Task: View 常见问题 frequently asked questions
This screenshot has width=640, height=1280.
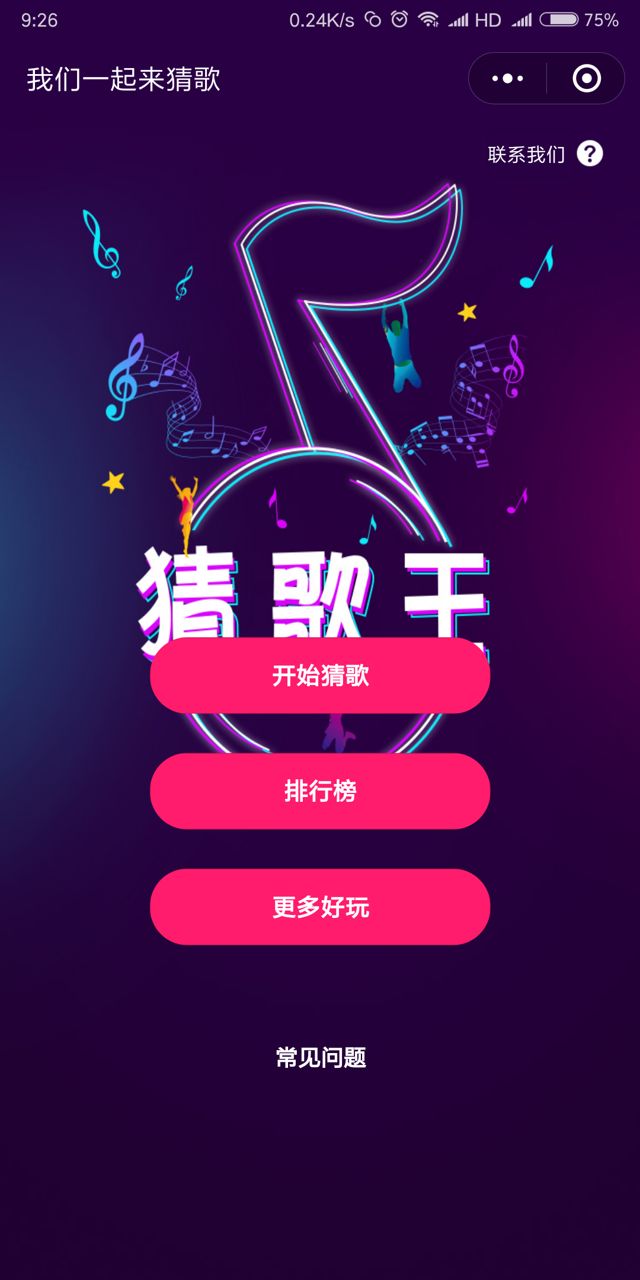Action: point(320,1058)
